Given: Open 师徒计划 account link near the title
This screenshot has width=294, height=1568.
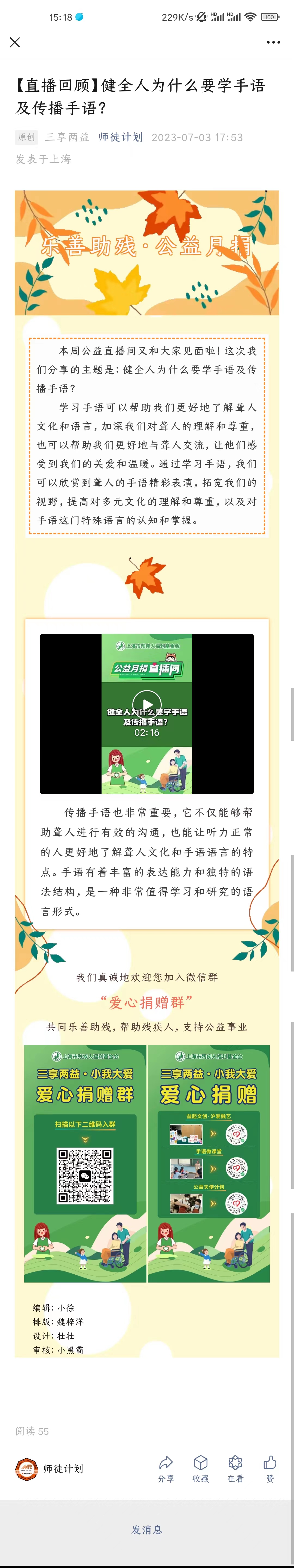Looking at the screenshot, I should pyautogui.click(x=121, y=137).
